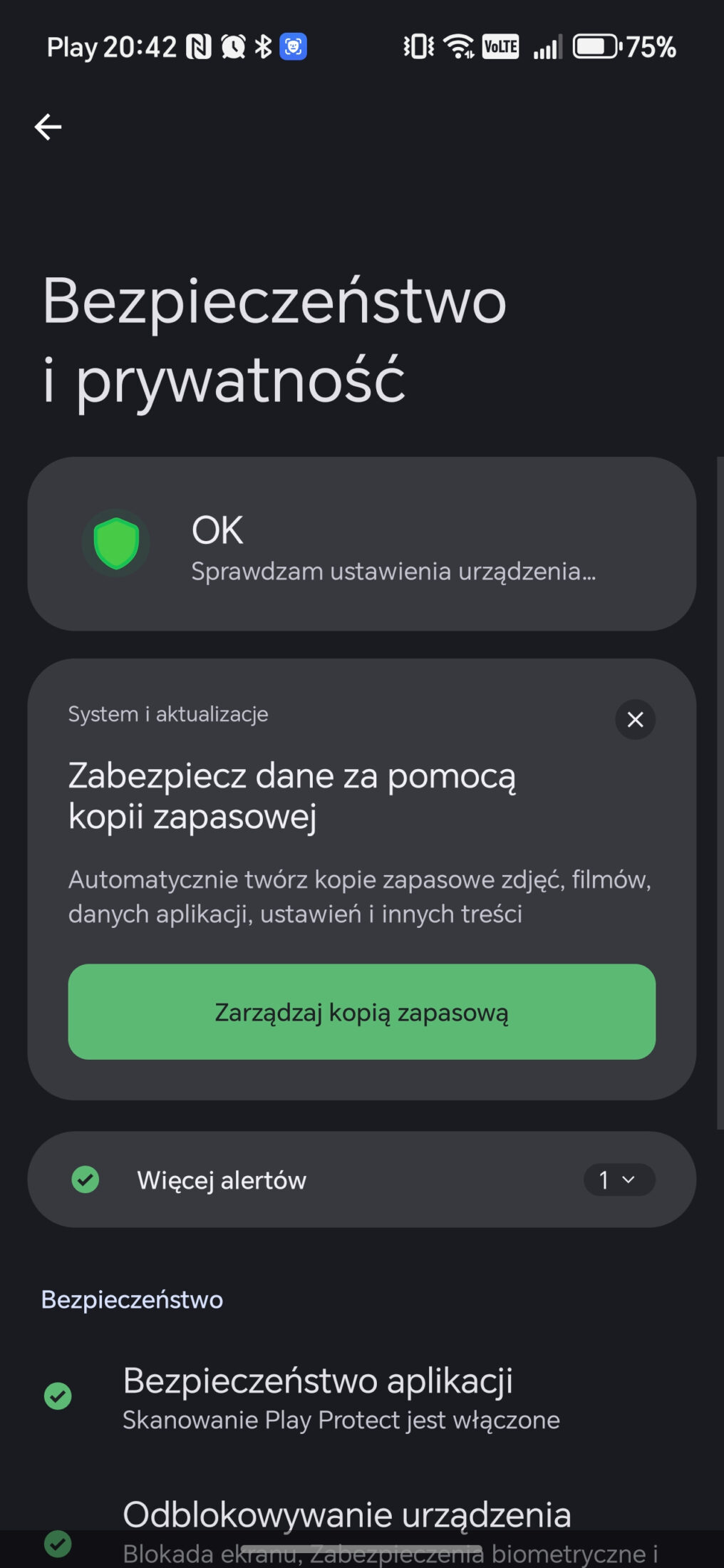
Task: Go back using the top arrow
Action: click(48, 128)
